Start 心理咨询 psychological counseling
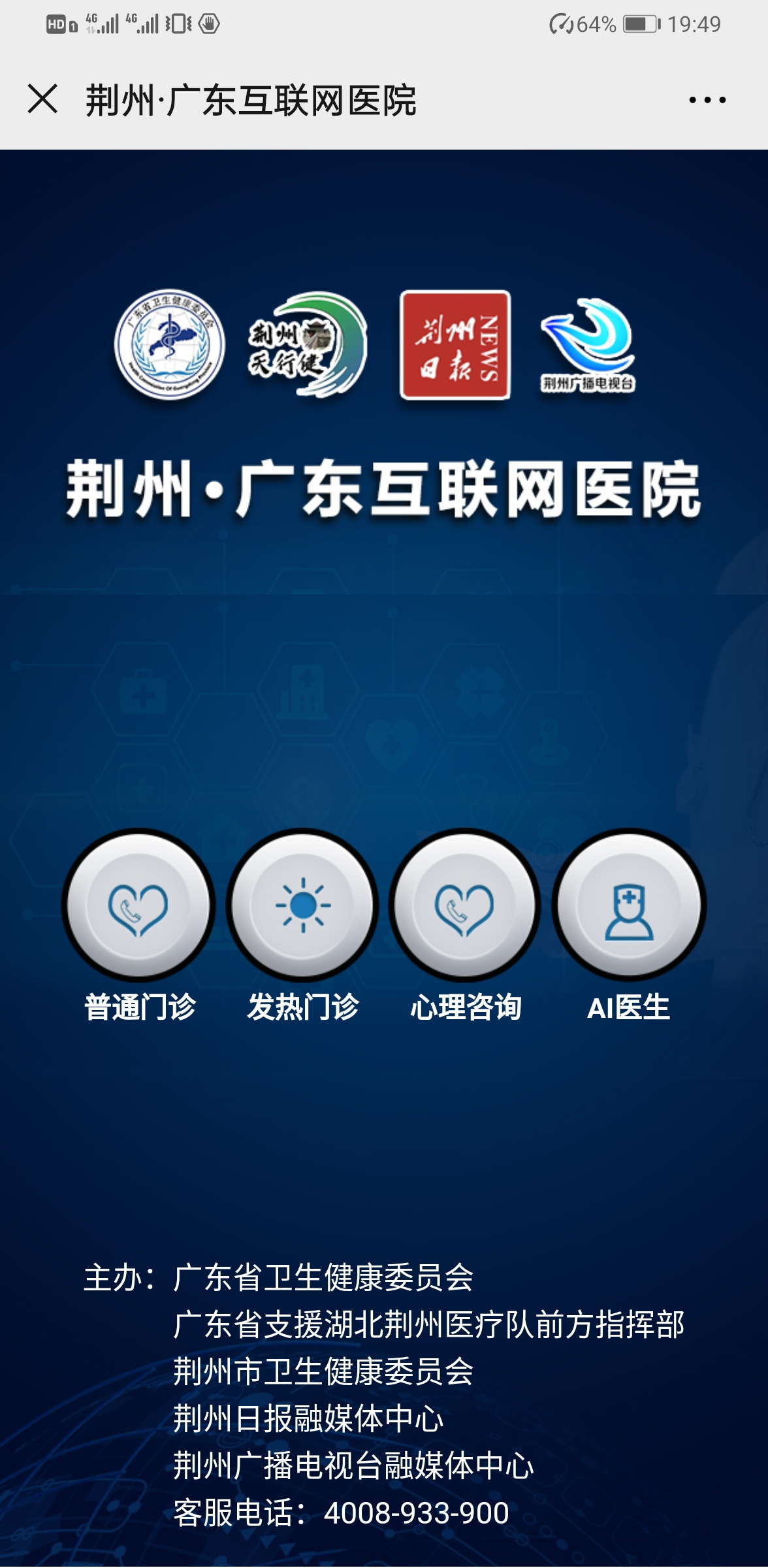 (x=465, y=906)
